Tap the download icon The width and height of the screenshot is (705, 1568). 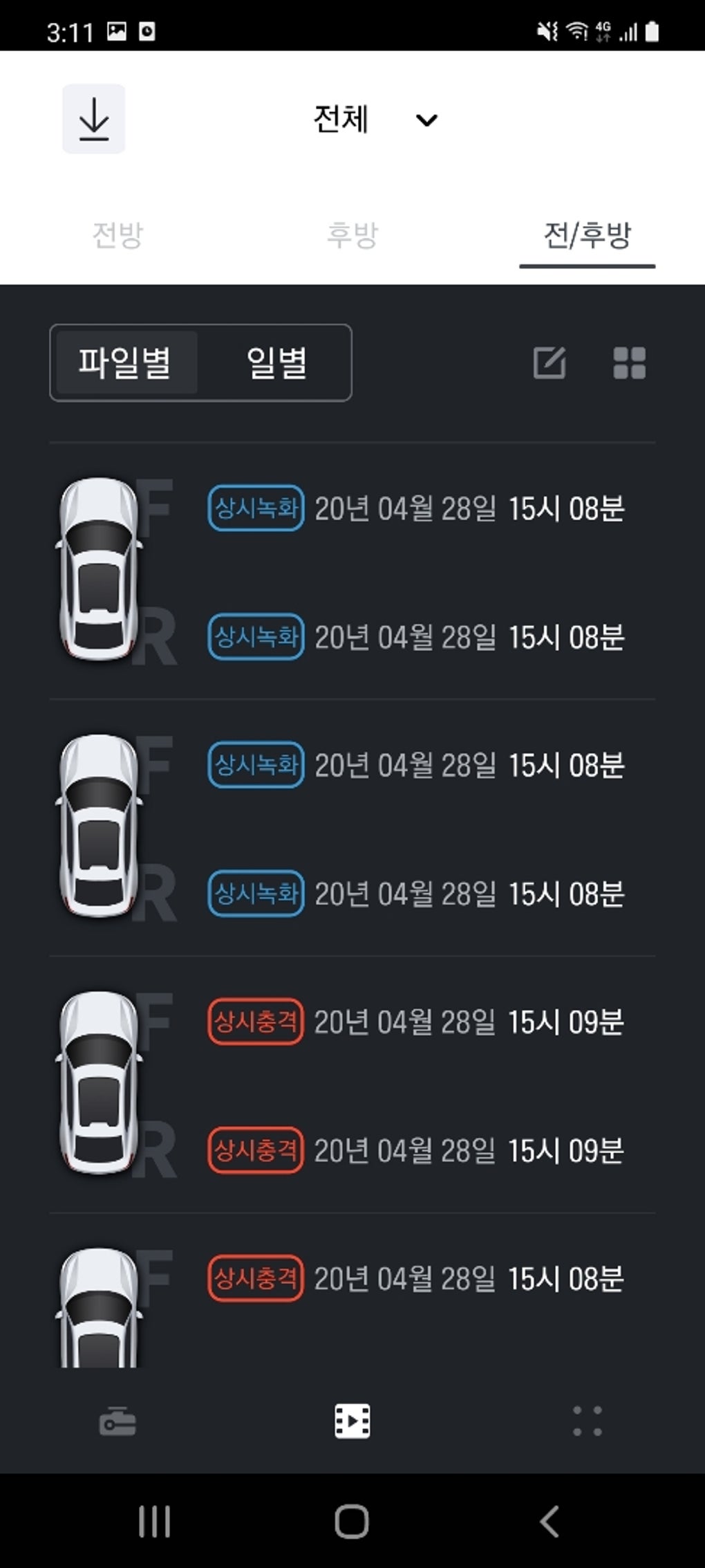(x=94, y=119)
